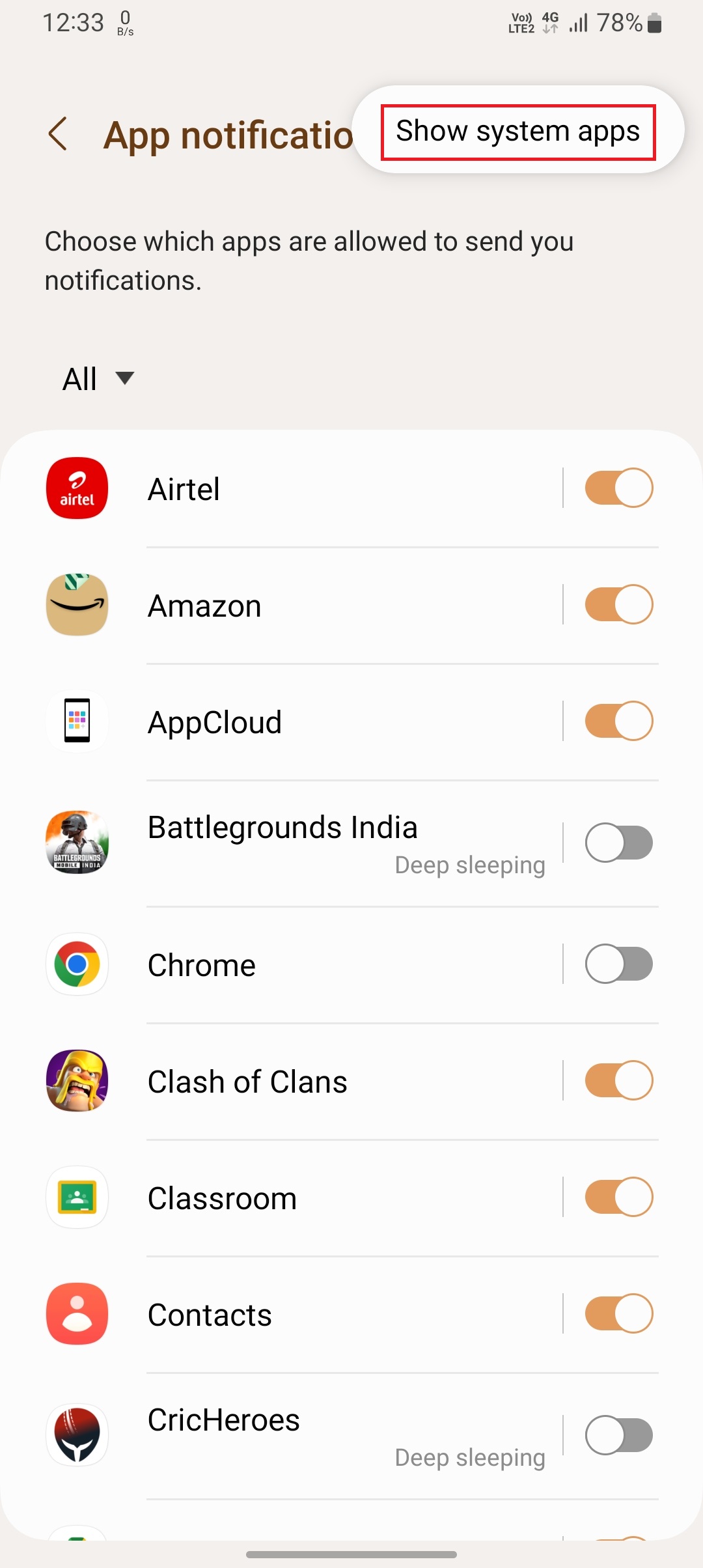Enable CricHeroes notifications
Viewport: 703px width, 1568px height.
point(618,1435)
